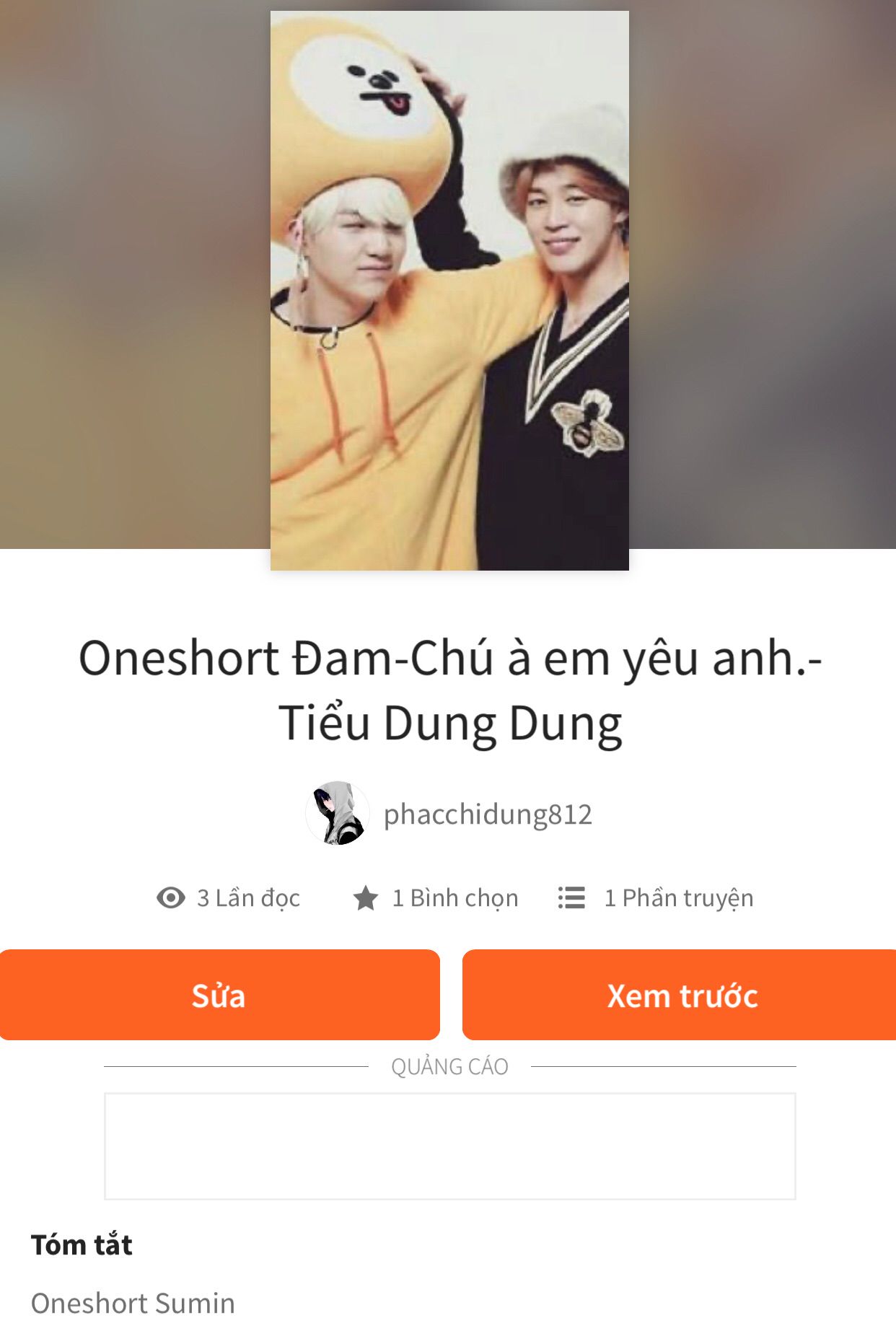This screenshot has height=1336, width=896.
Task: View the story cover image
Action: (449, 290)
